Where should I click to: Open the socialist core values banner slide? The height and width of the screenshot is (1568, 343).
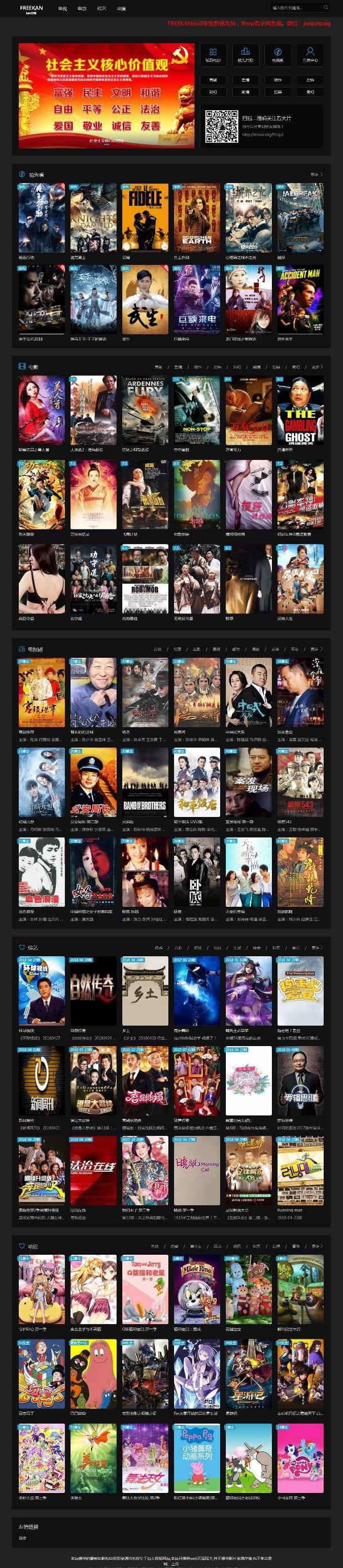[x=106, y=95]
